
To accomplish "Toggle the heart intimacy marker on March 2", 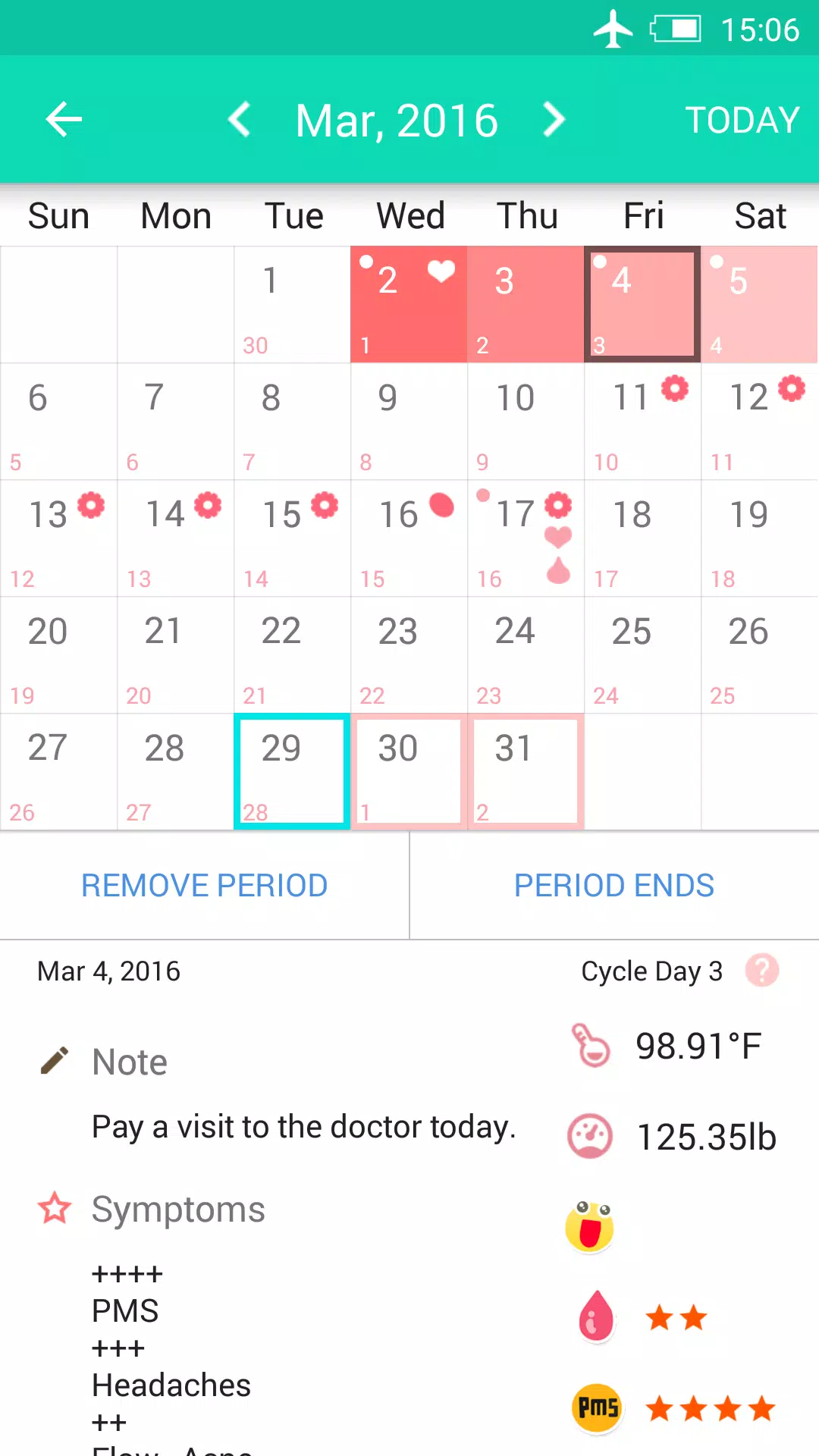I will pyautogui.click(x=440, y=271).
